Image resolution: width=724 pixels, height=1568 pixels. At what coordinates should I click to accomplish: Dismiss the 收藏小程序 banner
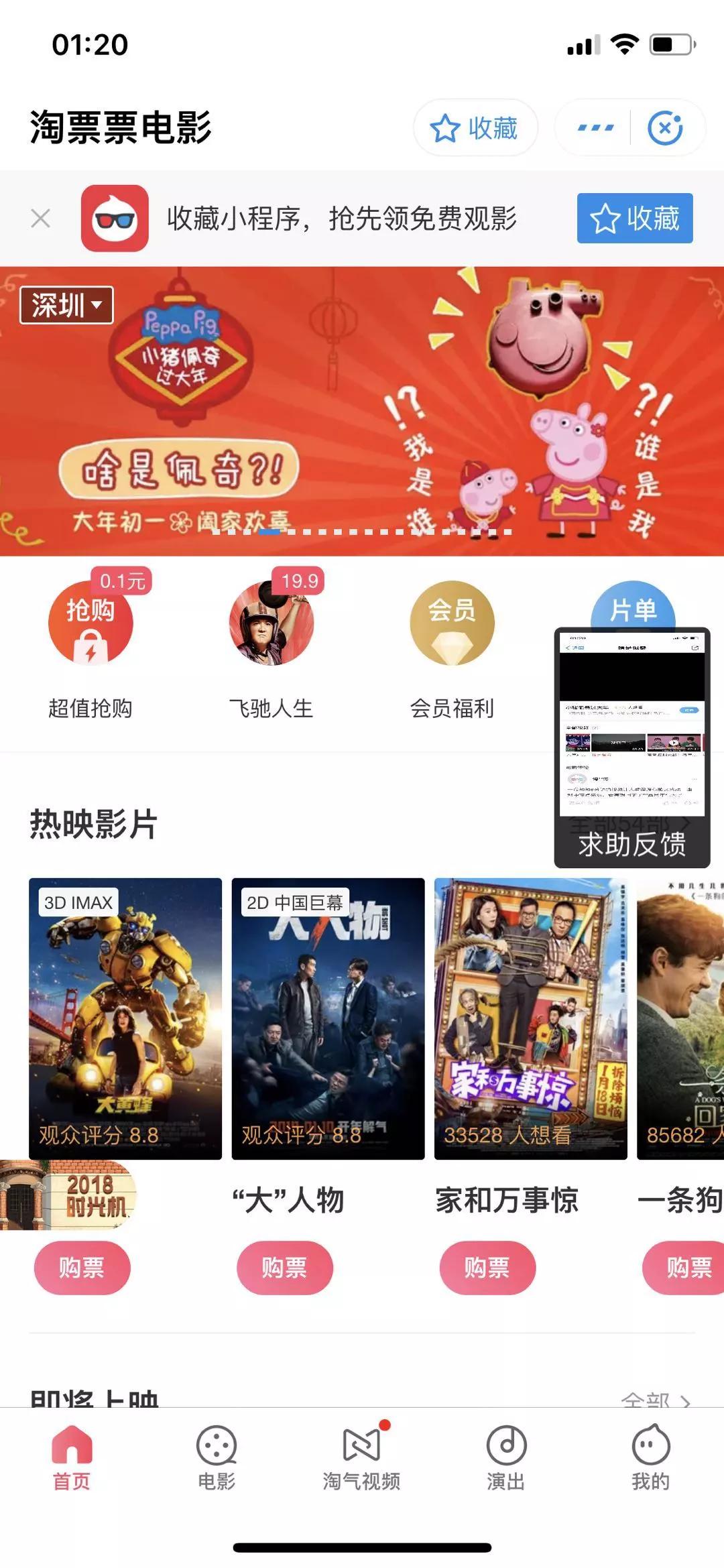tap(40, 219)
